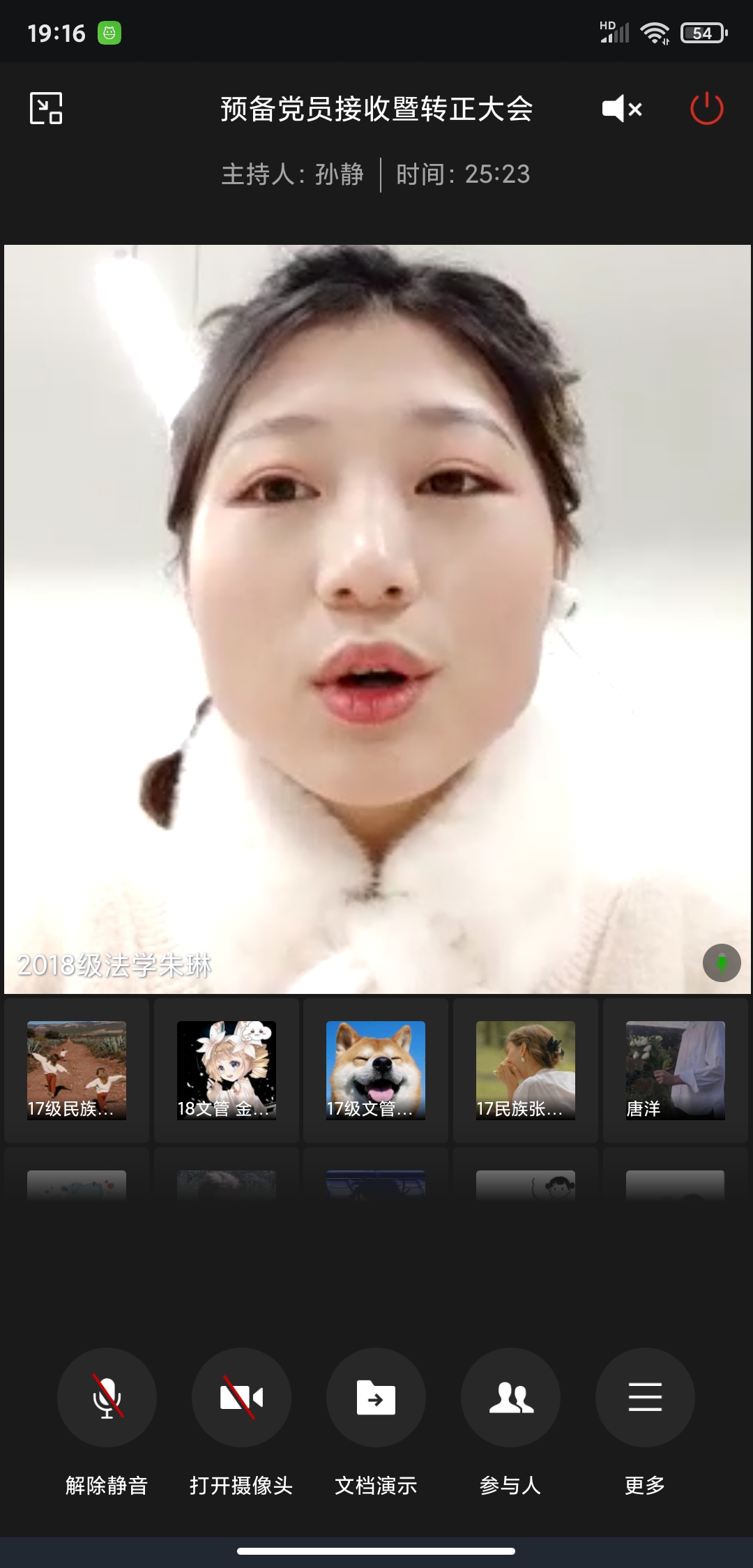Minimize the meeting to floating window
Viewport: 753px width, 1568px height.
46,109
